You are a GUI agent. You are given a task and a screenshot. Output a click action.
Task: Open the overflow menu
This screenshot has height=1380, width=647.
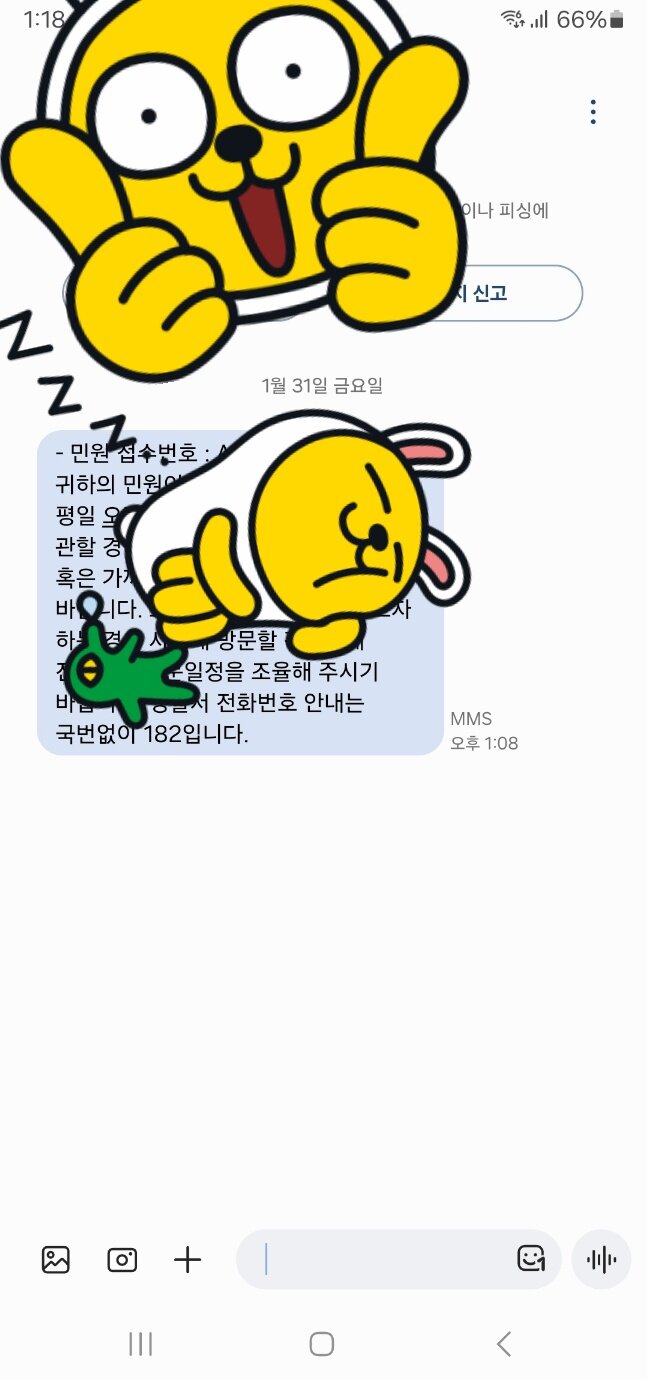point(593,112)
